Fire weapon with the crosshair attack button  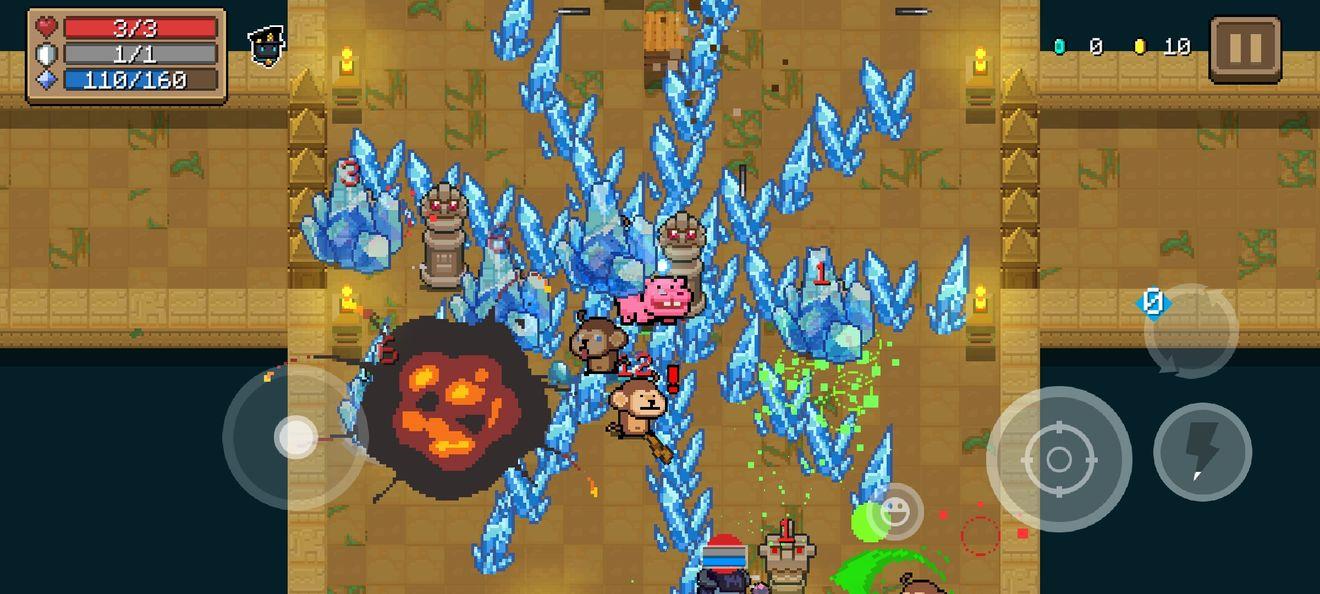tap(1058, 459)
